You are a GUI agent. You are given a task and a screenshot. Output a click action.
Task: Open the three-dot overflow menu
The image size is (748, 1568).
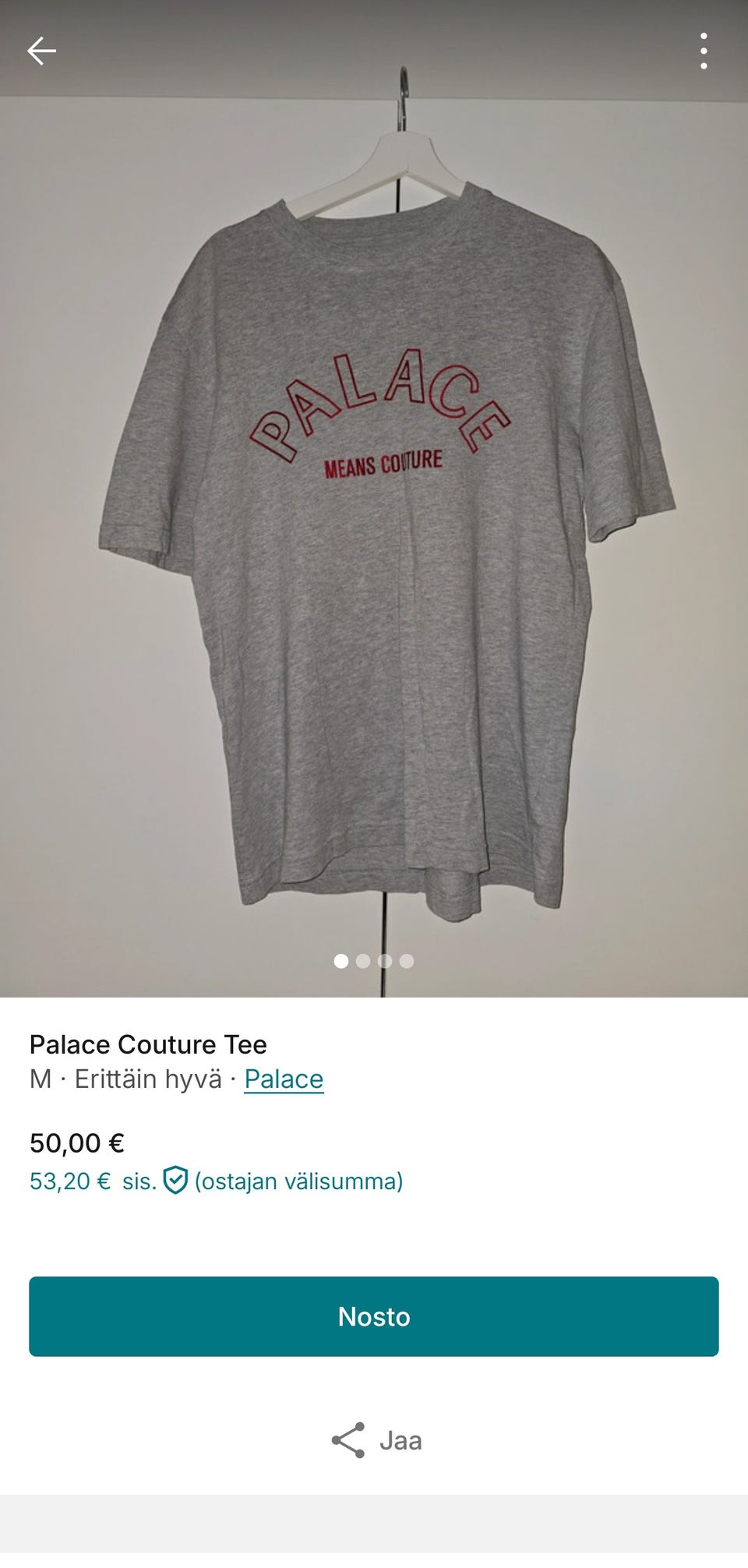704,51
